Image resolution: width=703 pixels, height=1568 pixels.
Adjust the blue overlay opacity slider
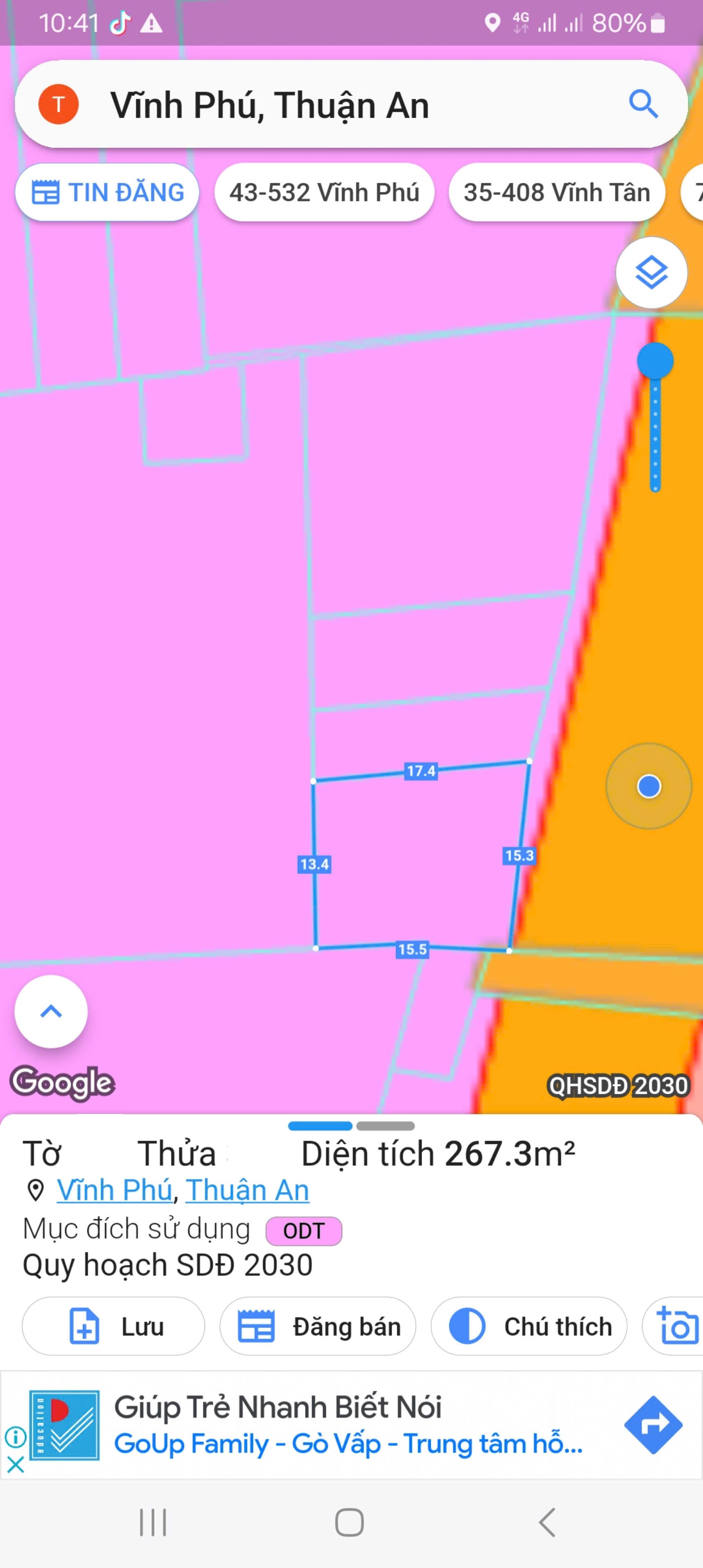655,361
